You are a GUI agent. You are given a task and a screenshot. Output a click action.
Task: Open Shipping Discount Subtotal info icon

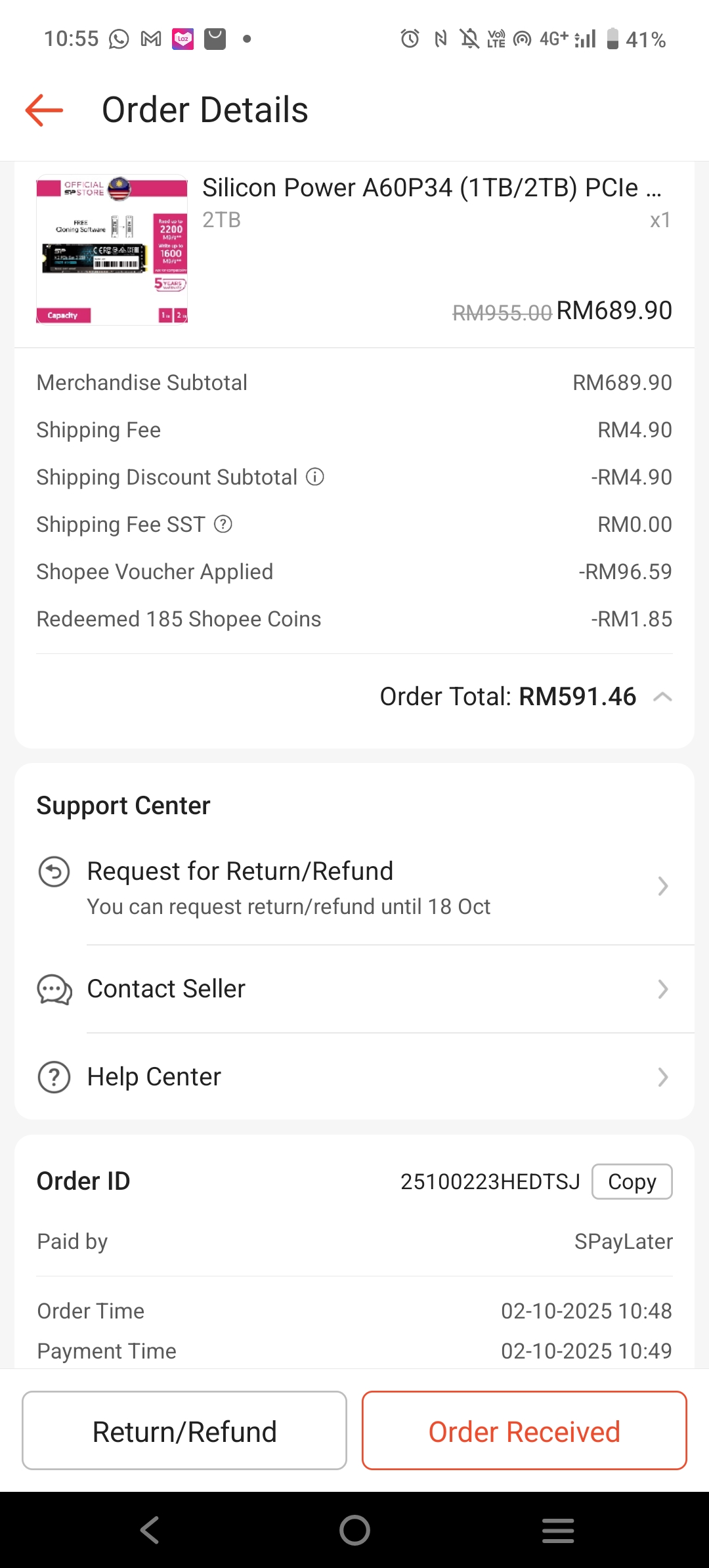click(x=315, y=477)
